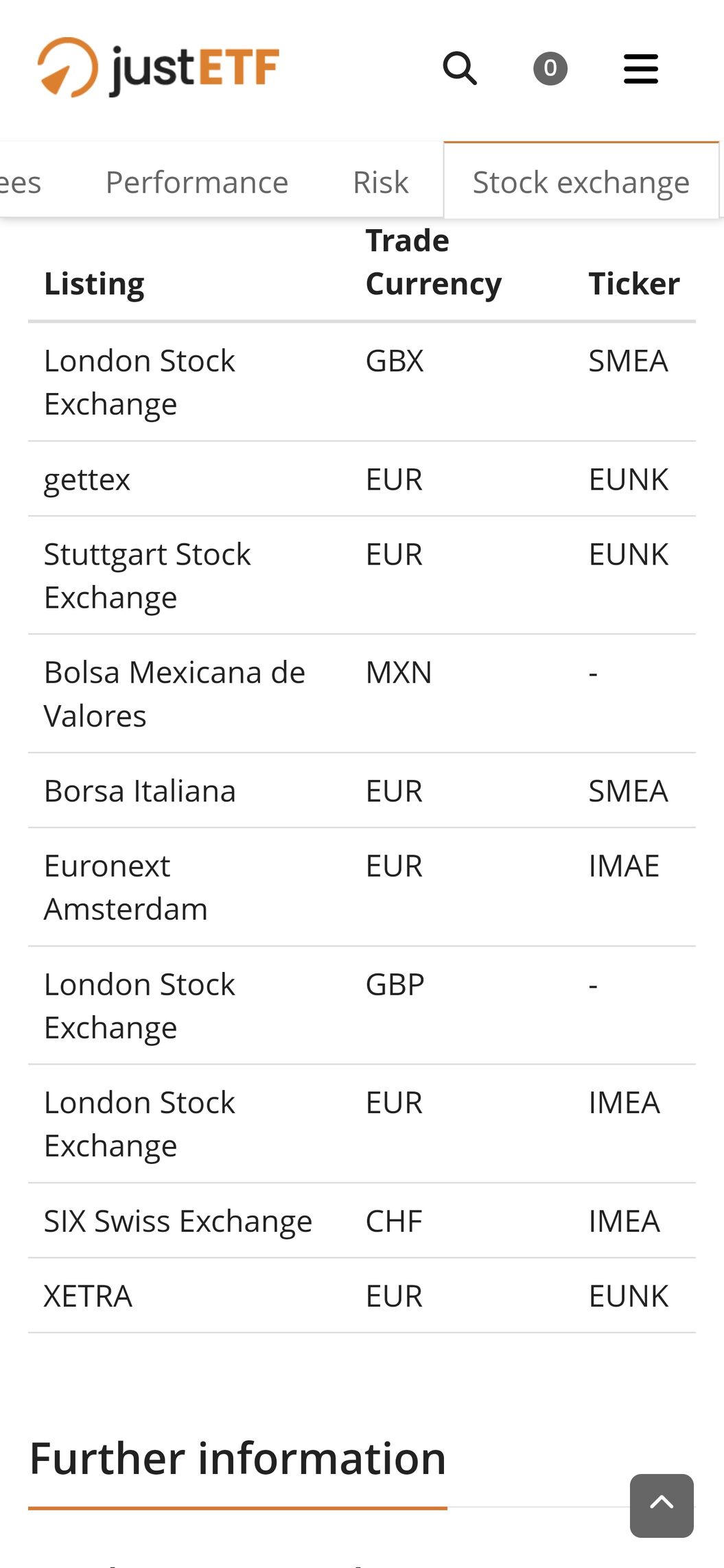The height and width of the screenshot is (1568, 724).
Task: Switch to the Risk tab
Action: coord(381,182)
